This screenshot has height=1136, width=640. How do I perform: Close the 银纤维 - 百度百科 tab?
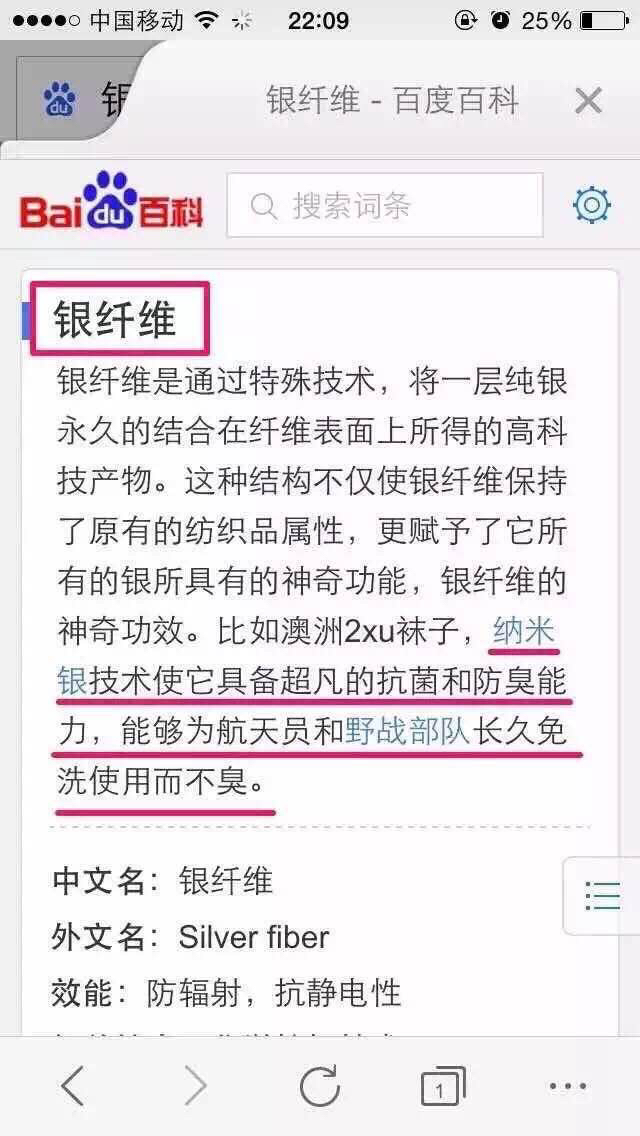(588, 101)
